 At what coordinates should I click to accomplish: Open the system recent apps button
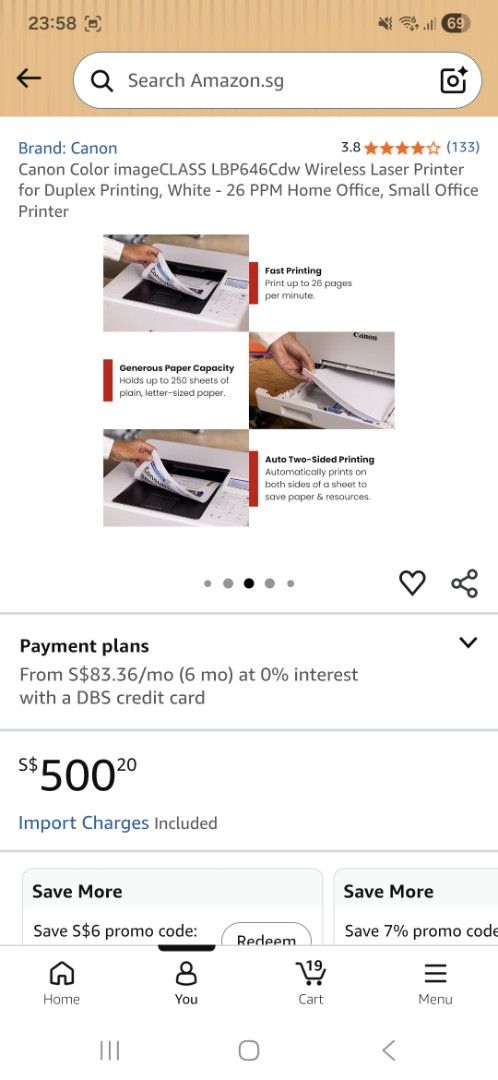(110, 1050)
